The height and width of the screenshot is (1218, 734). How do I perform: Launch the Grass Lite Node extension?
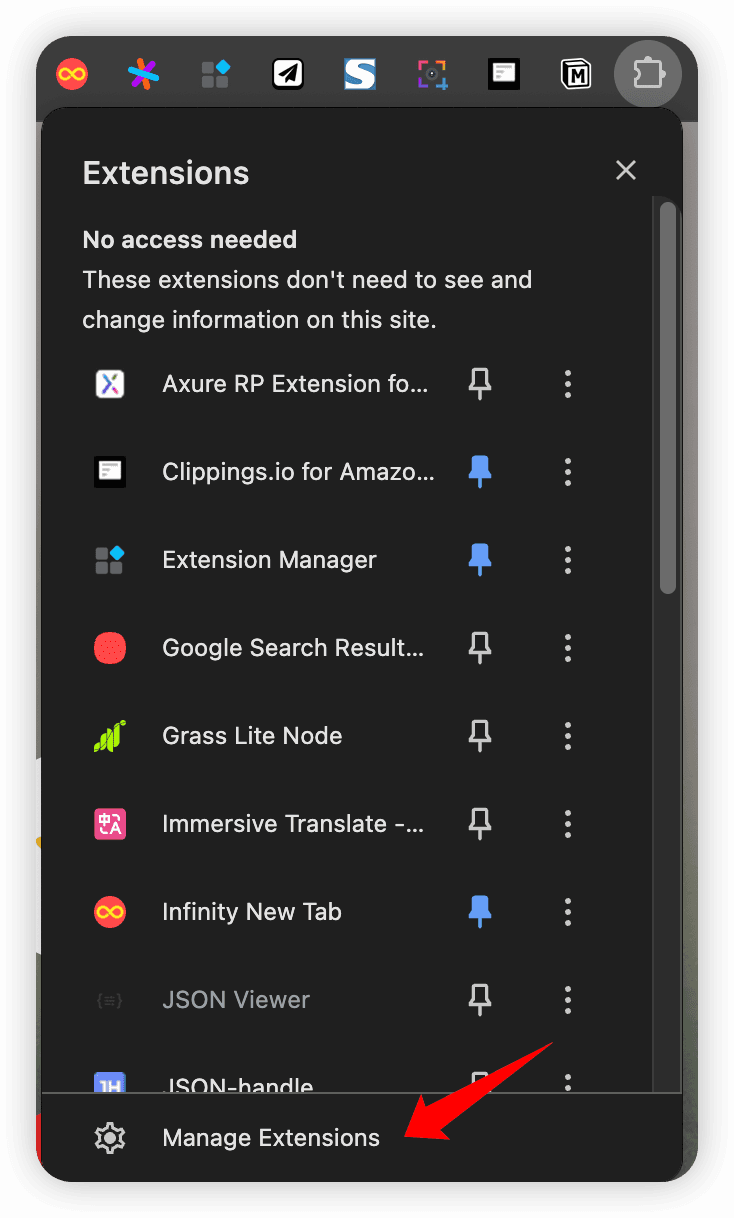pos(252,736)
